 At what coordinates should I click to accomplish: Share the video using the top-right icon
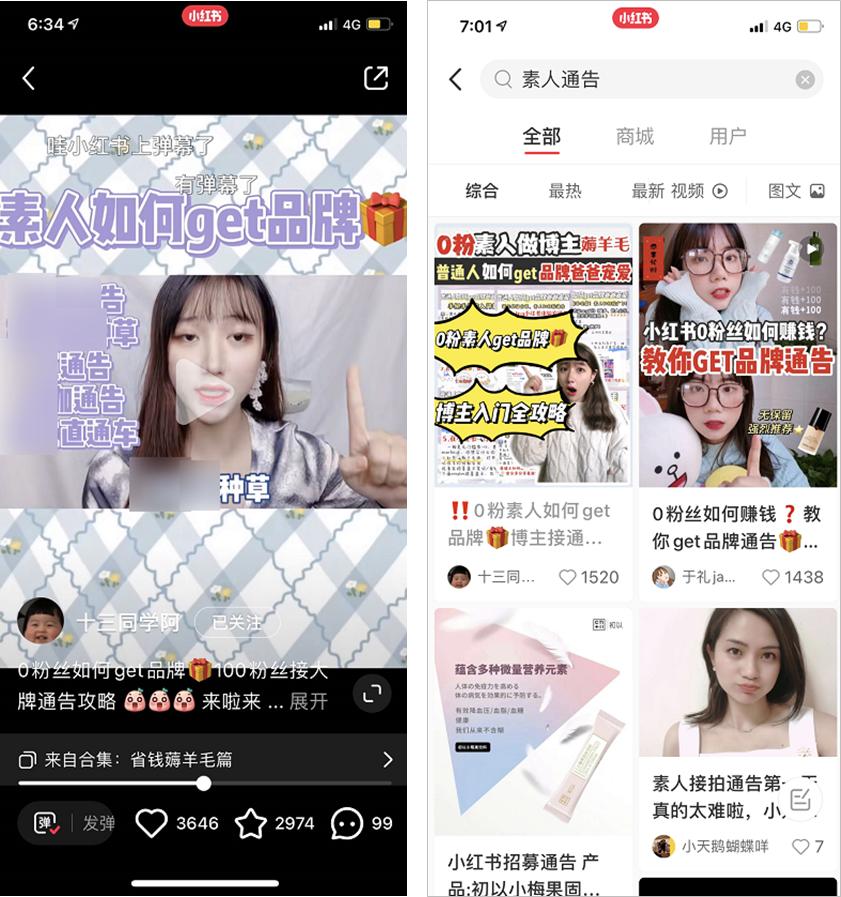[x=376, y=78]
